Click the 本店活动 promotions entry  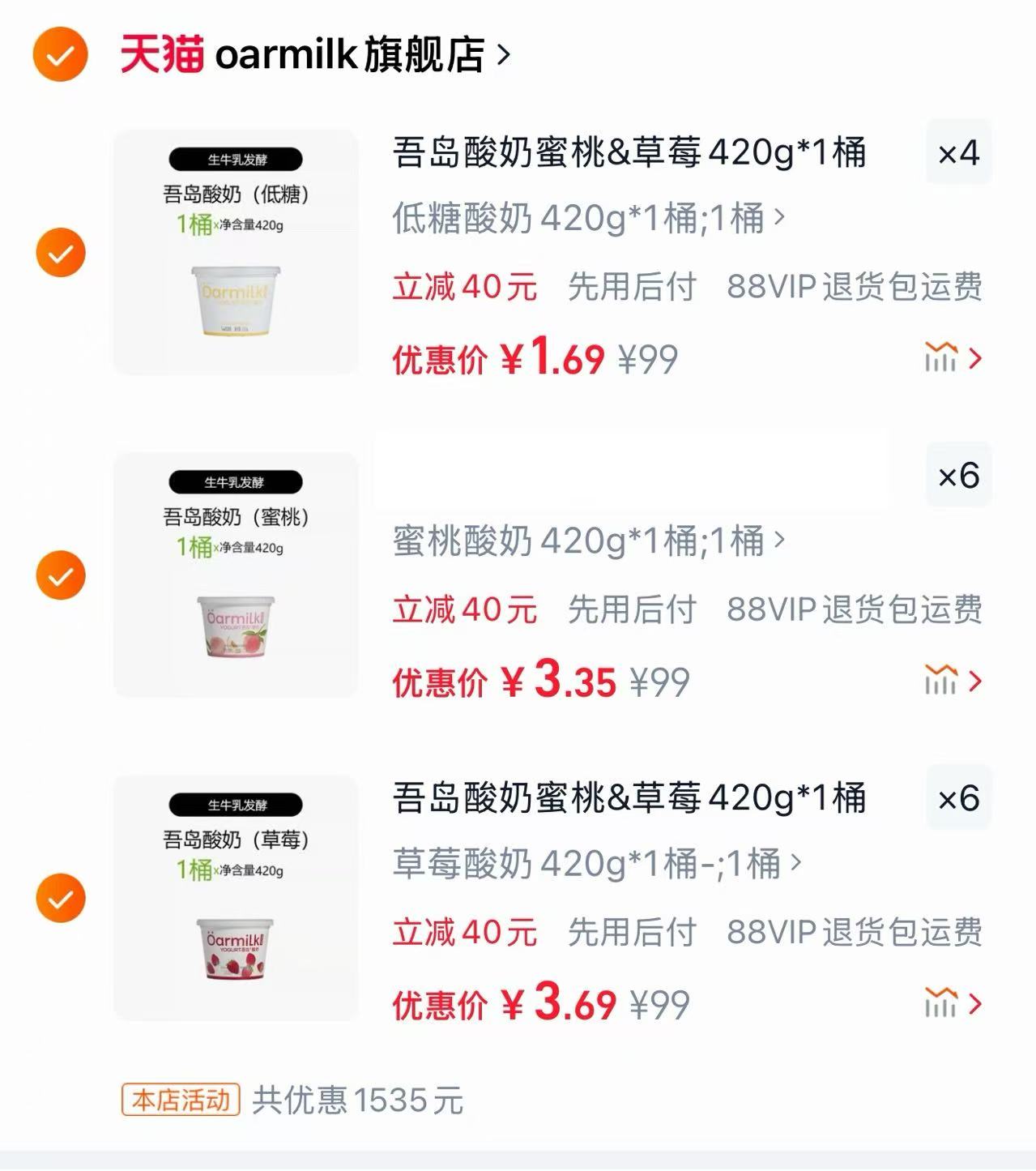click(180, 1098)
